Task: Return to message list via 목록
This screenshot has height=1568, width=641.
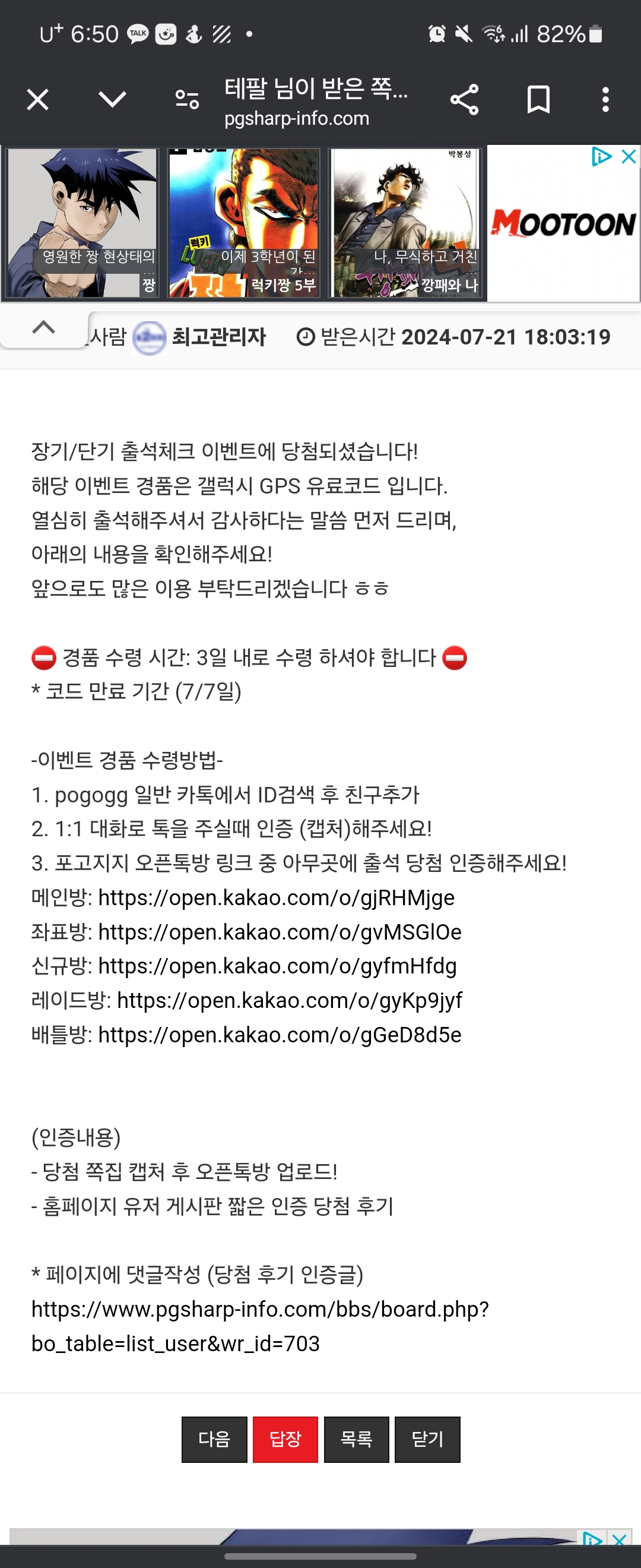Action: pyautogui.click(x=356, y=1439)
